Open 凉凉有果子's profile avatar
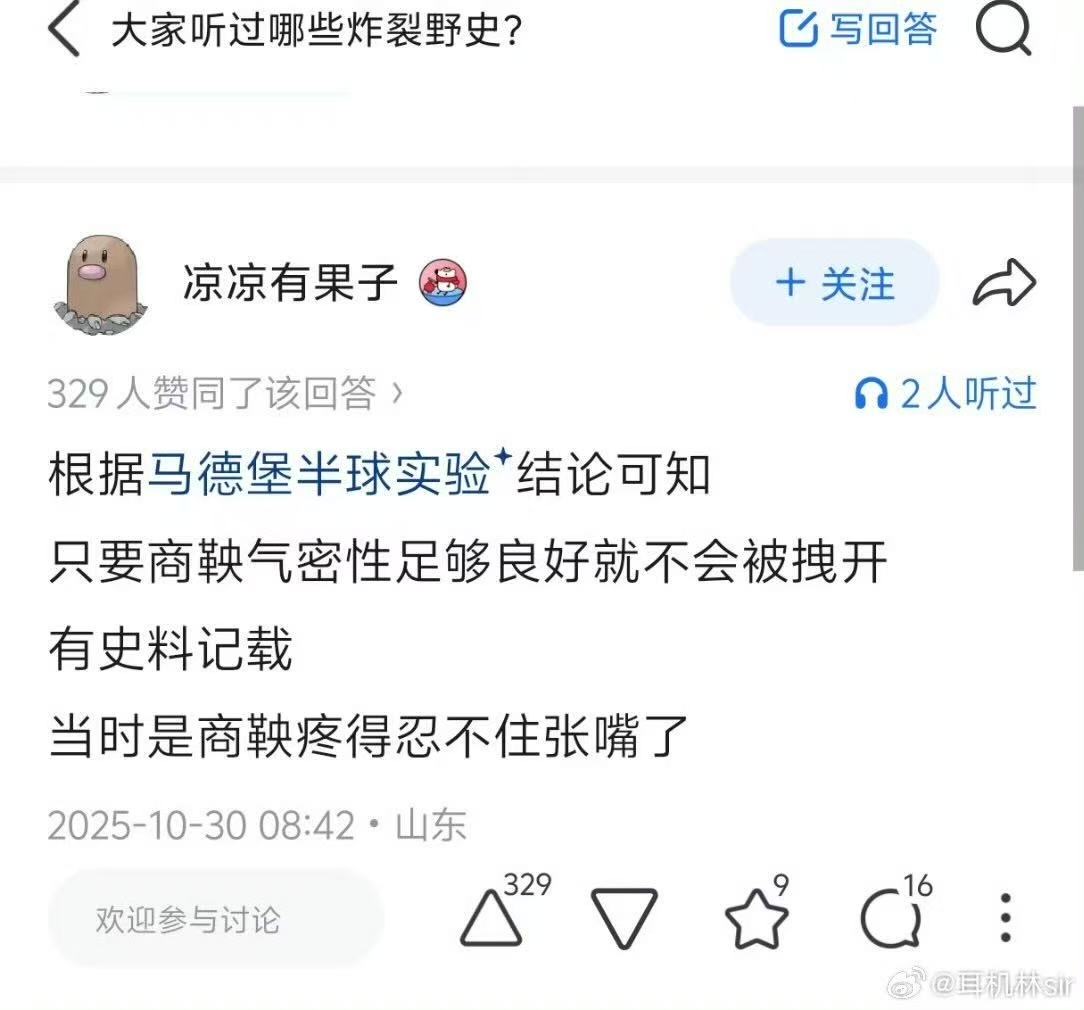1084x1010 pixels. point(101,285)
